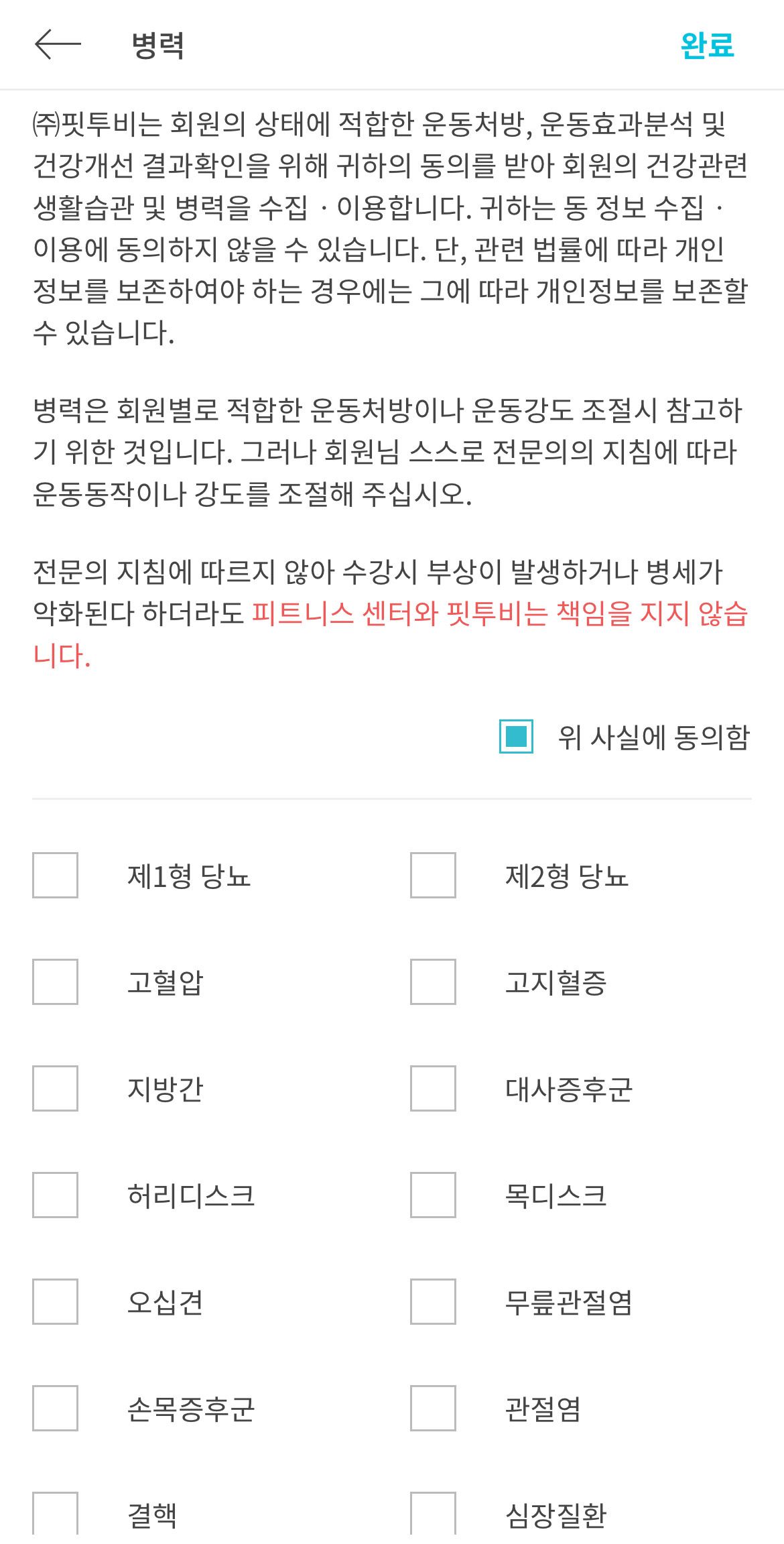Image resolution: width=784 pixels, height=1544 pixels.
Task: Tap 완료 to finish
Action: (708, 45)
